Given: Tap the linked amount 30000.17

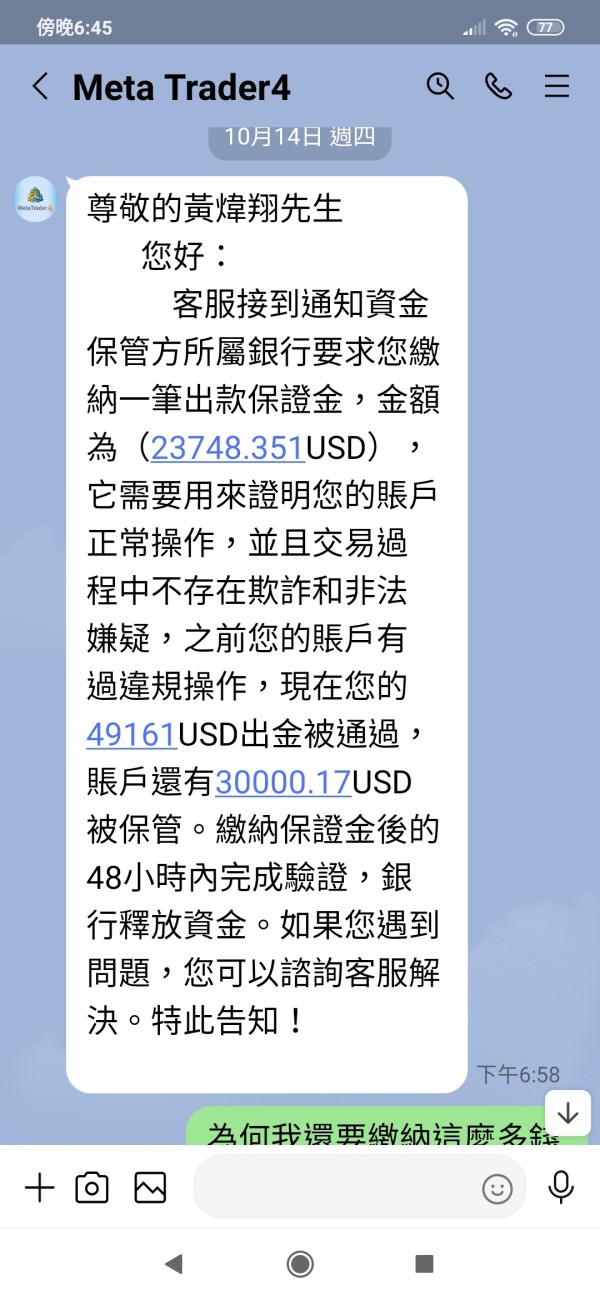Looking at the screenshot, I should [x=283, y=781].
